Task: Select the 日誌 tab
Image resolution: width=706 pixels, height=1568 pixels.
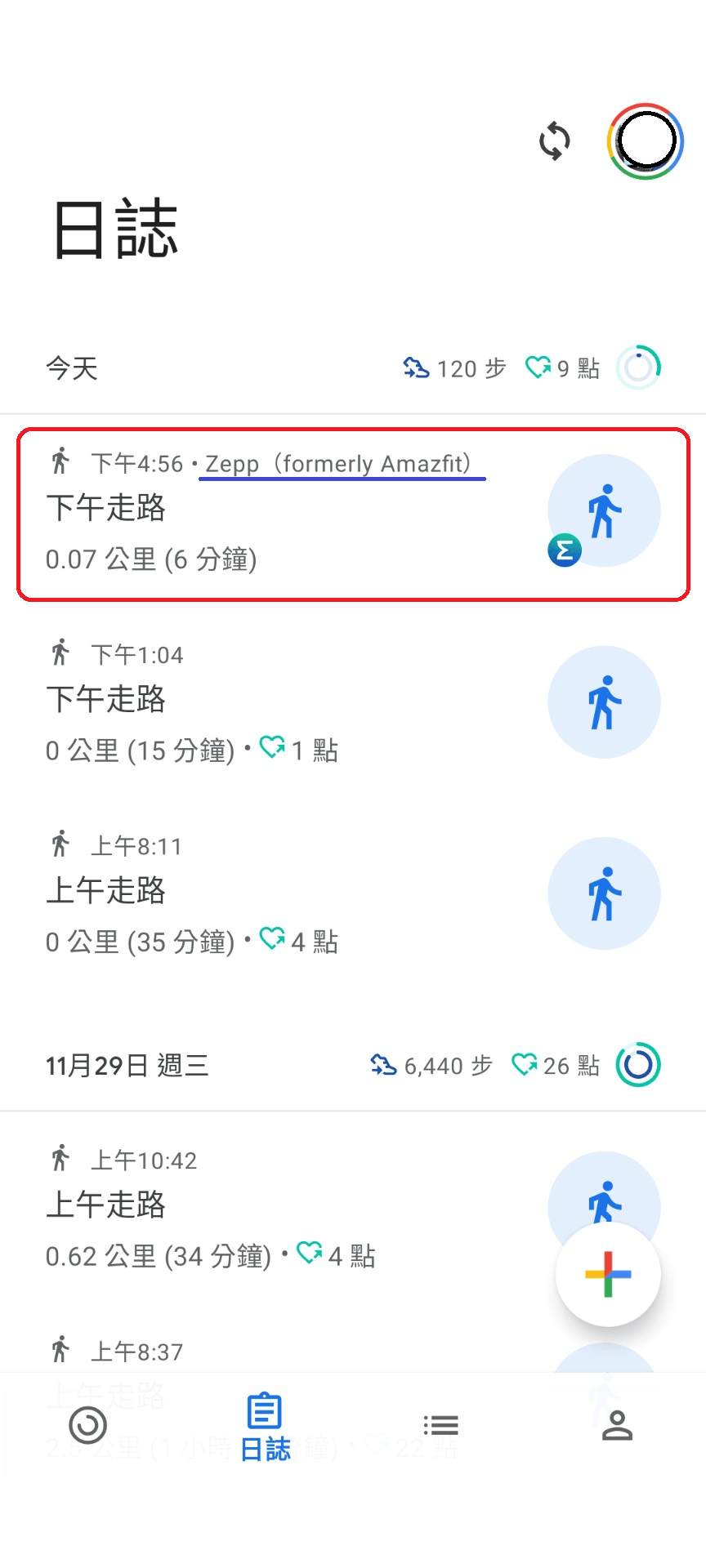Action: (x=265, y=1428)
